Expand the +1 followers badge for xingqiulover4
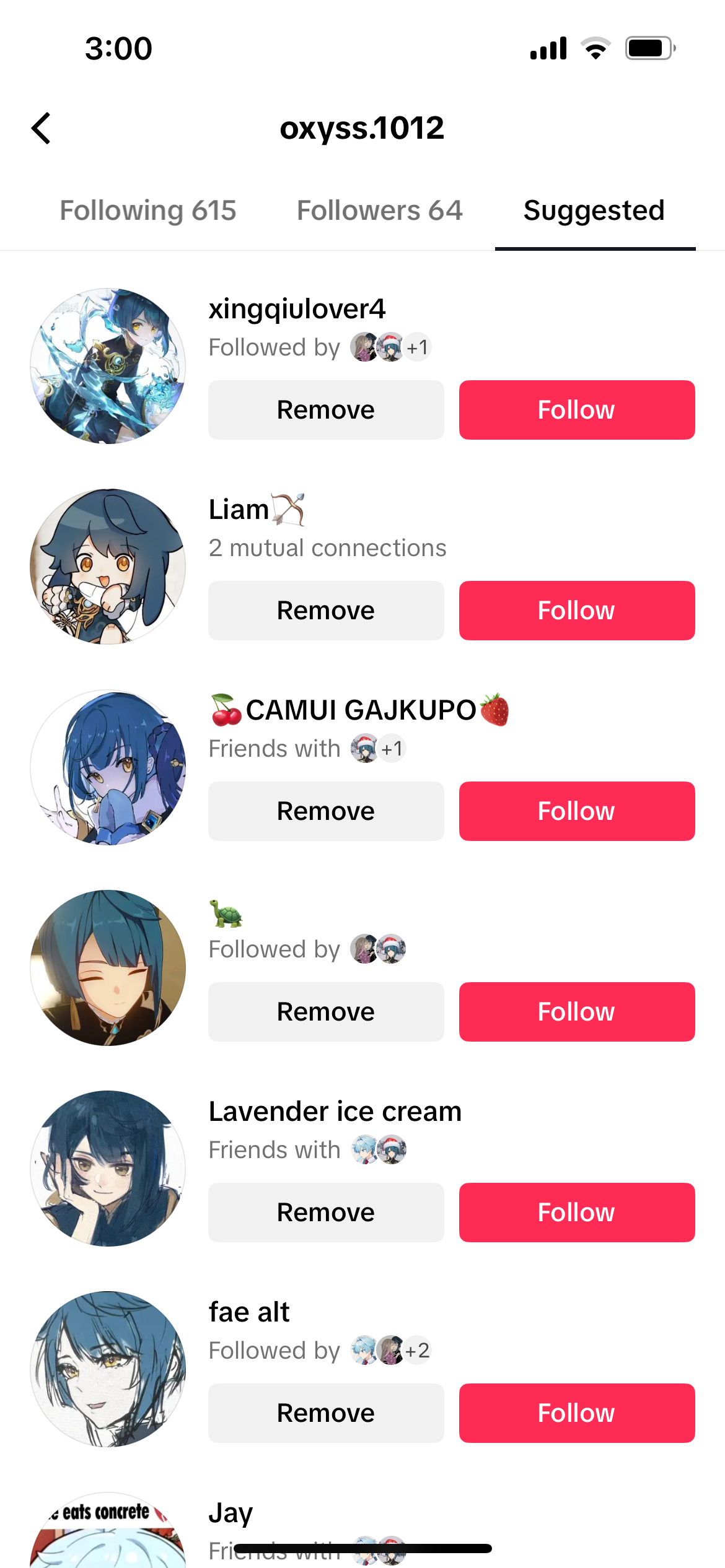This screenshot has height=1568, width=725. pyautogui.click(x=418, y=347)
